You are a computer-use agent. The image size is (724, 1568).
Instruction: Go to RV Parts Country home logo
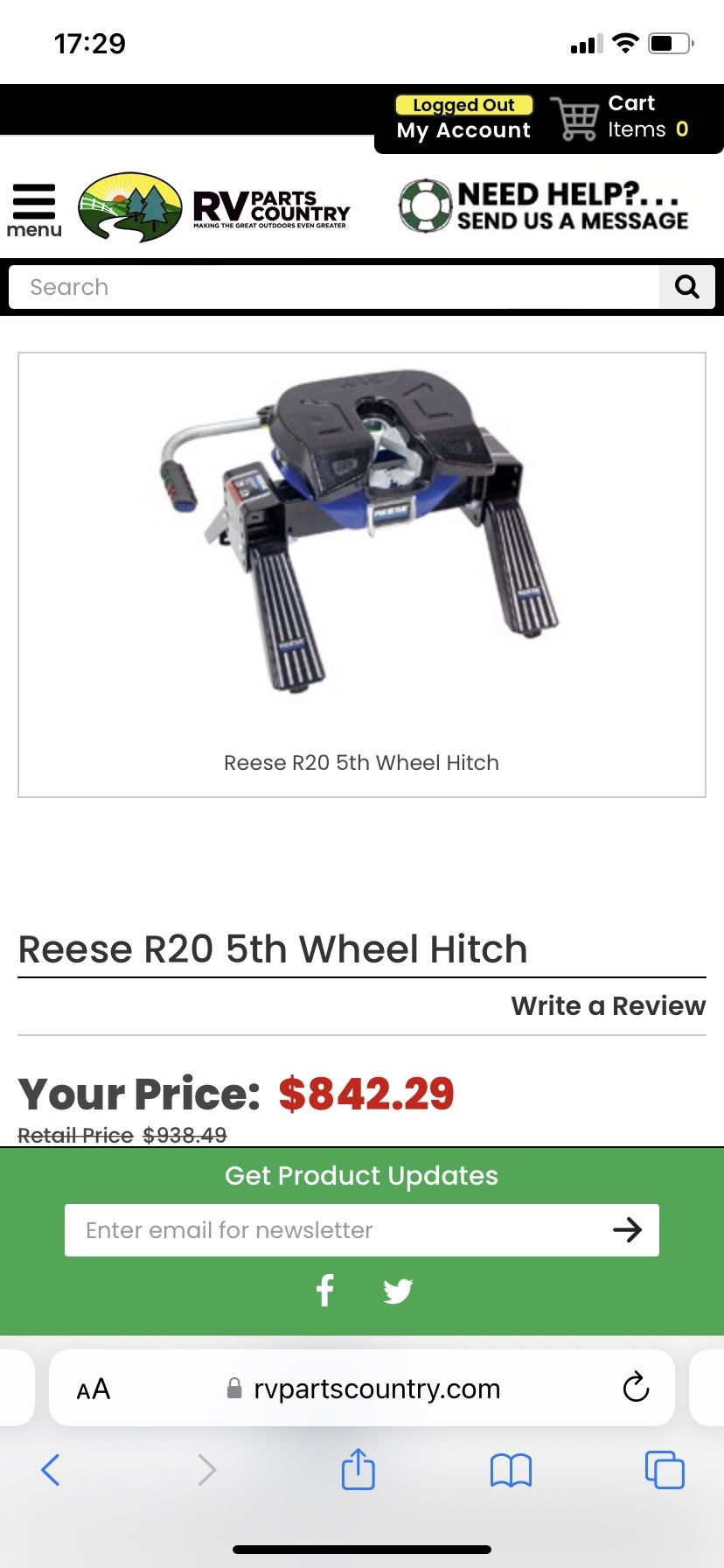click(214, 207)
